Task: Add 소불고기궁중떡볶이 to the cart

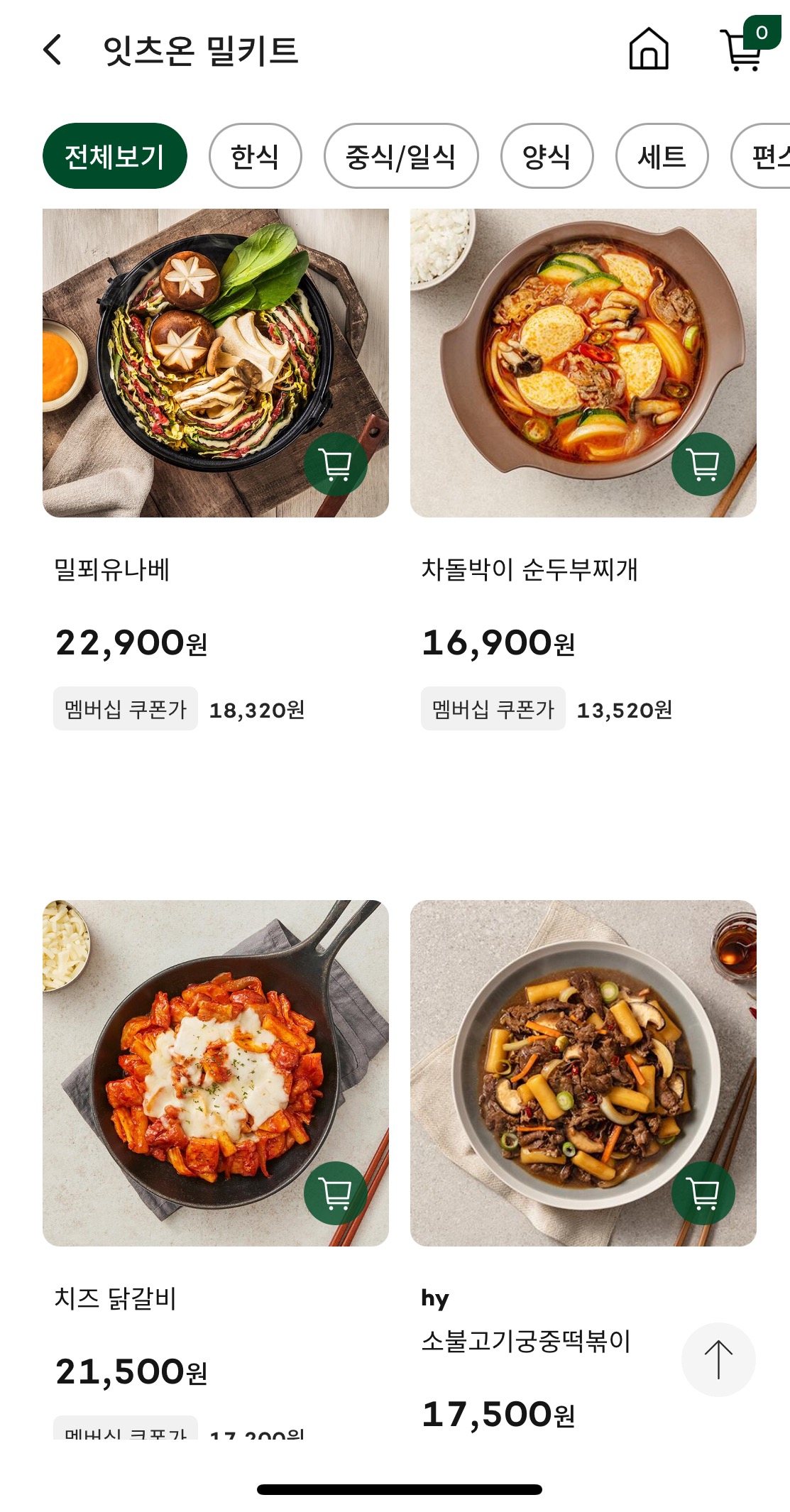Action: coord(703,1193)
